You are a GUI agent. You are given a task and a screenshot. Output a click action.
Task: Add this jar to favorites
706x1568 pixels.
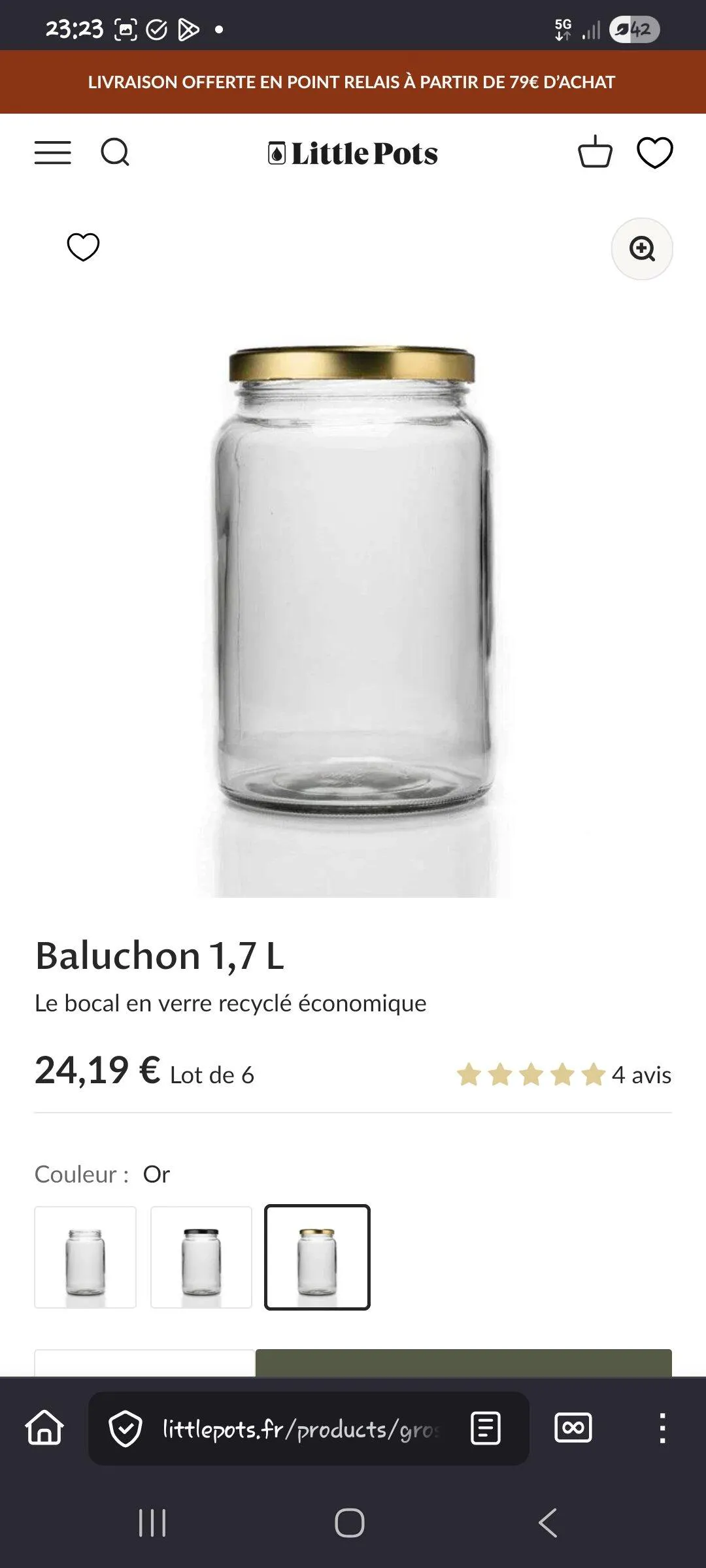(84, 247)
